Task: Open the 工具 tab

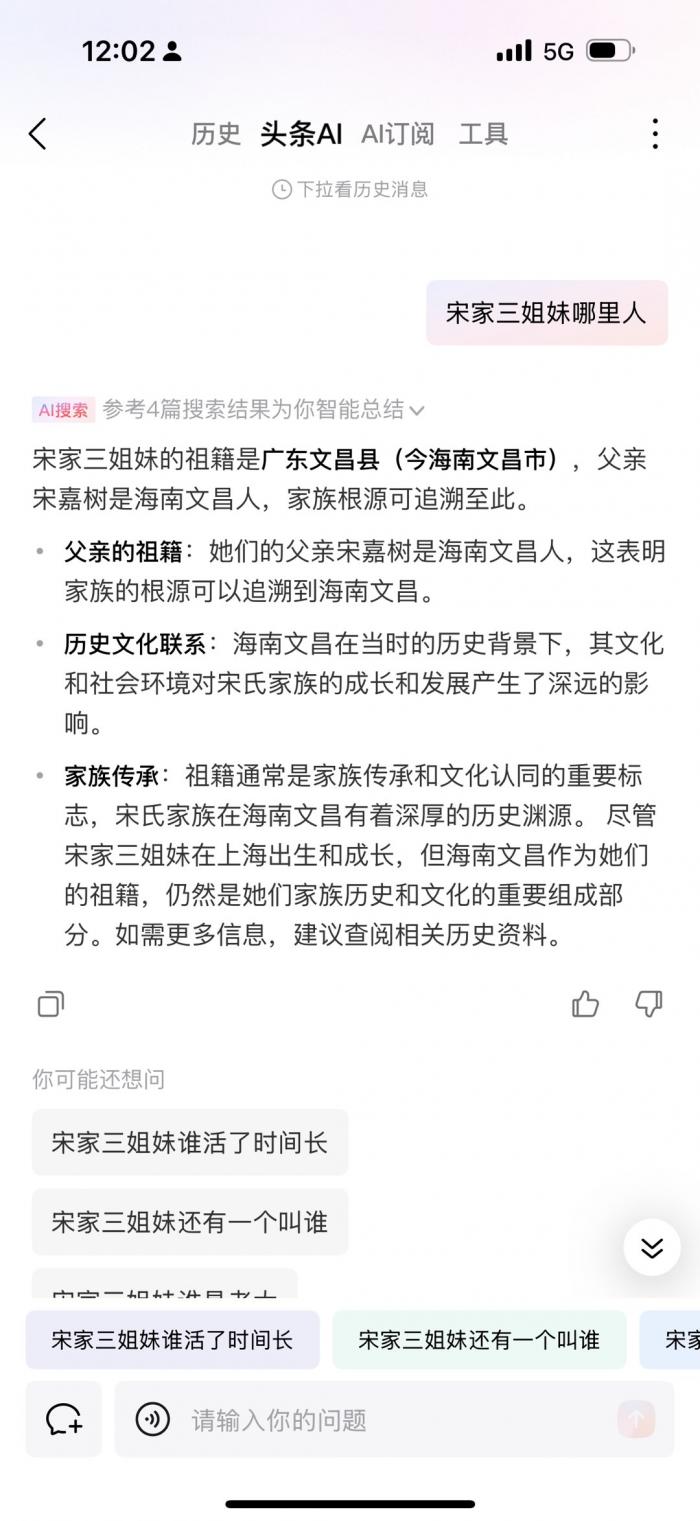Action: tap(484, 134)
